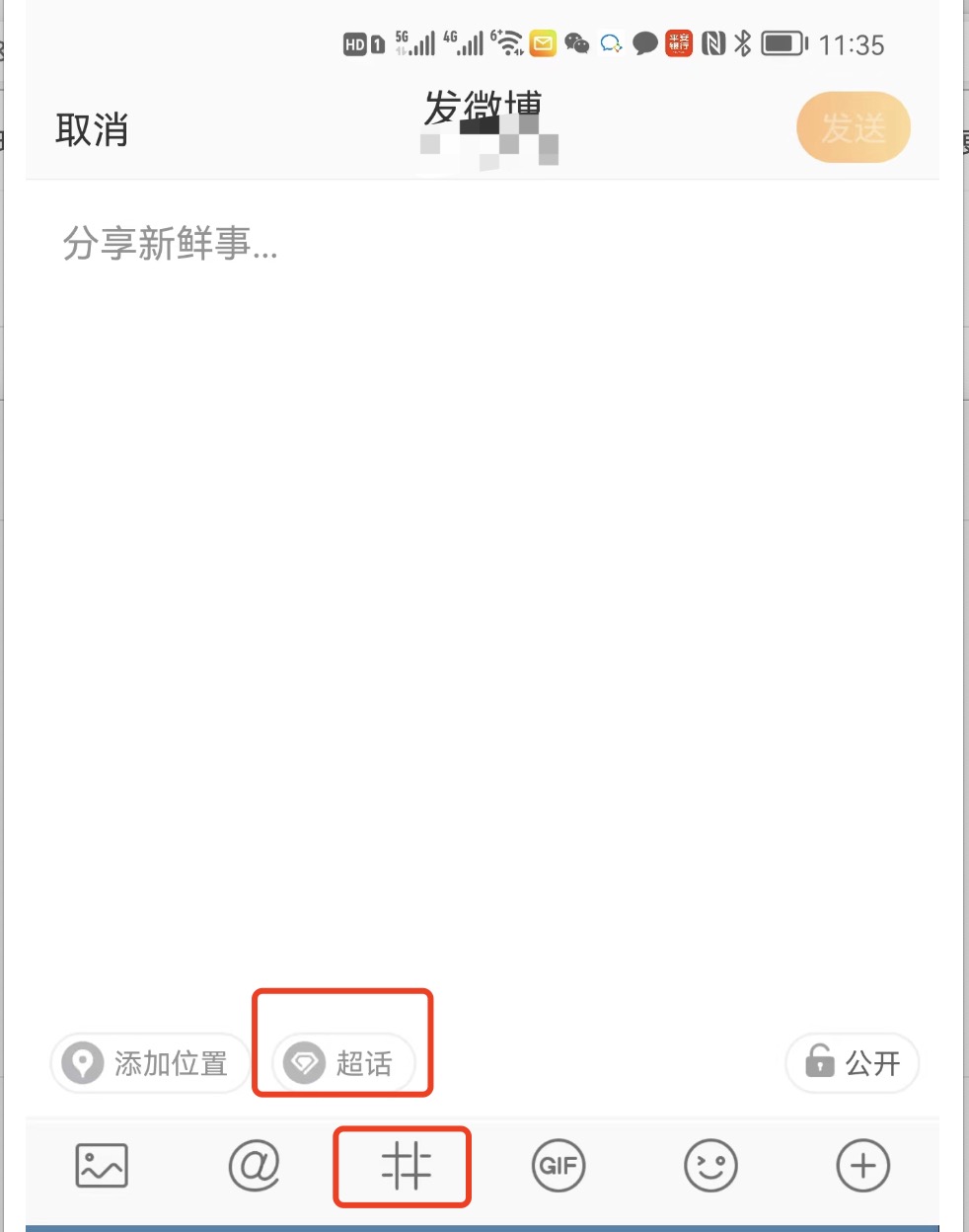
Task: Insert a hashtag topic with the # icon
Action: click(x=406, y=1166)
